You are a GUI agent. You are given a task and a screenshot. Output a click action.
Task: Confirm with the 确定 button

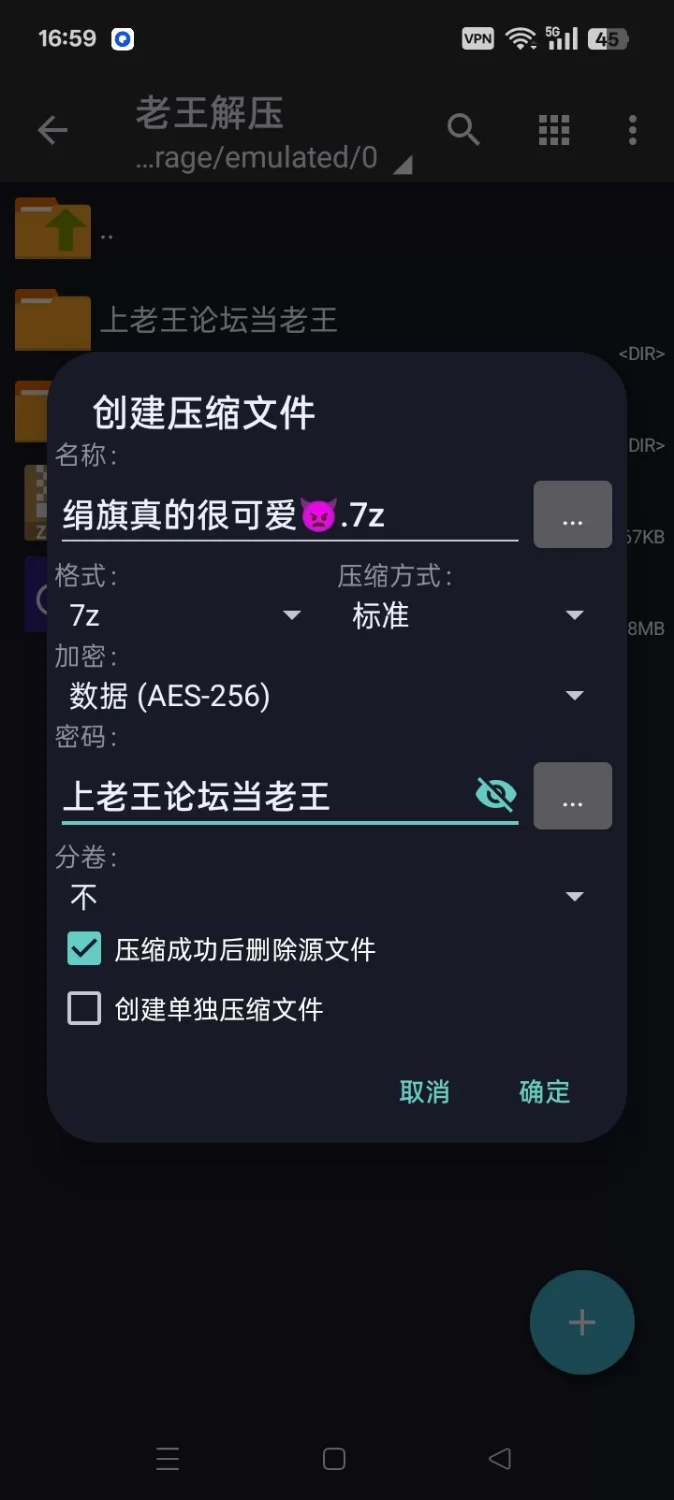pos(544,1091)
